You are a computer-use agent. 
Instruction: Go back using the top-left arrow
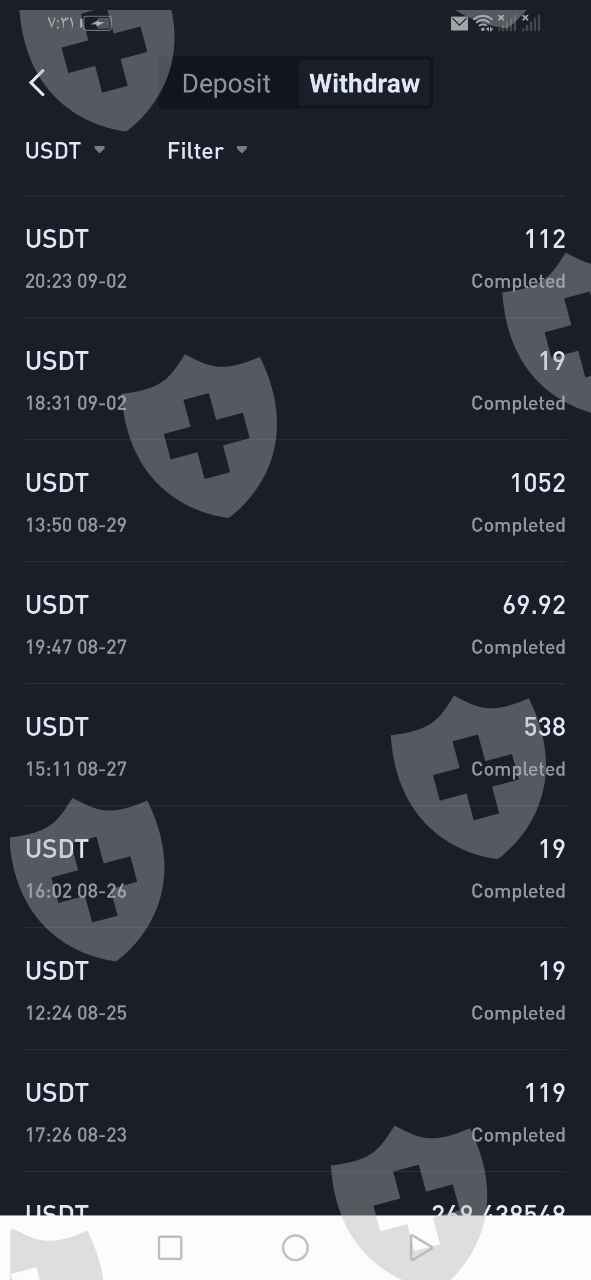coord(38,83)
